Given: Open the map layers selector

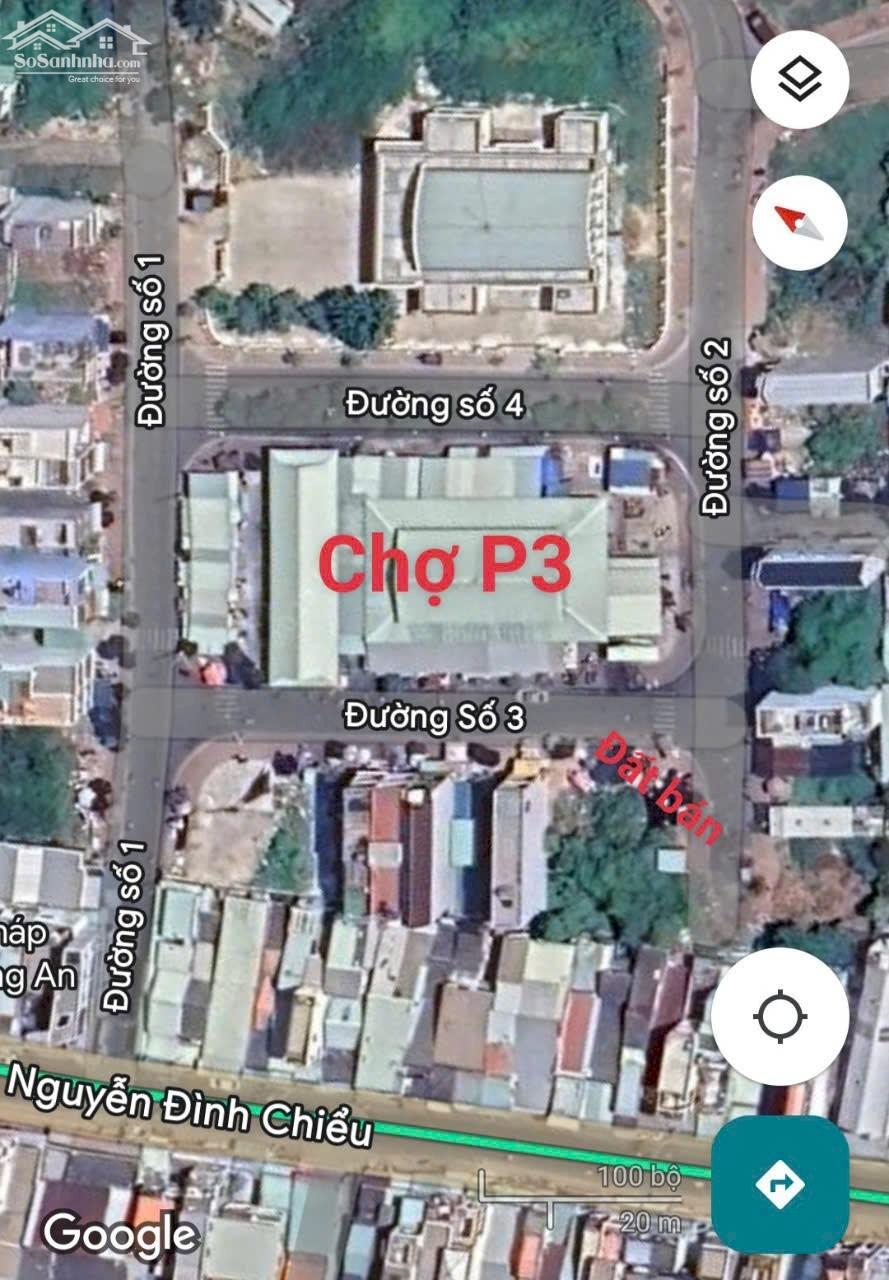Looking at the screenshot, I should point(799,80).
